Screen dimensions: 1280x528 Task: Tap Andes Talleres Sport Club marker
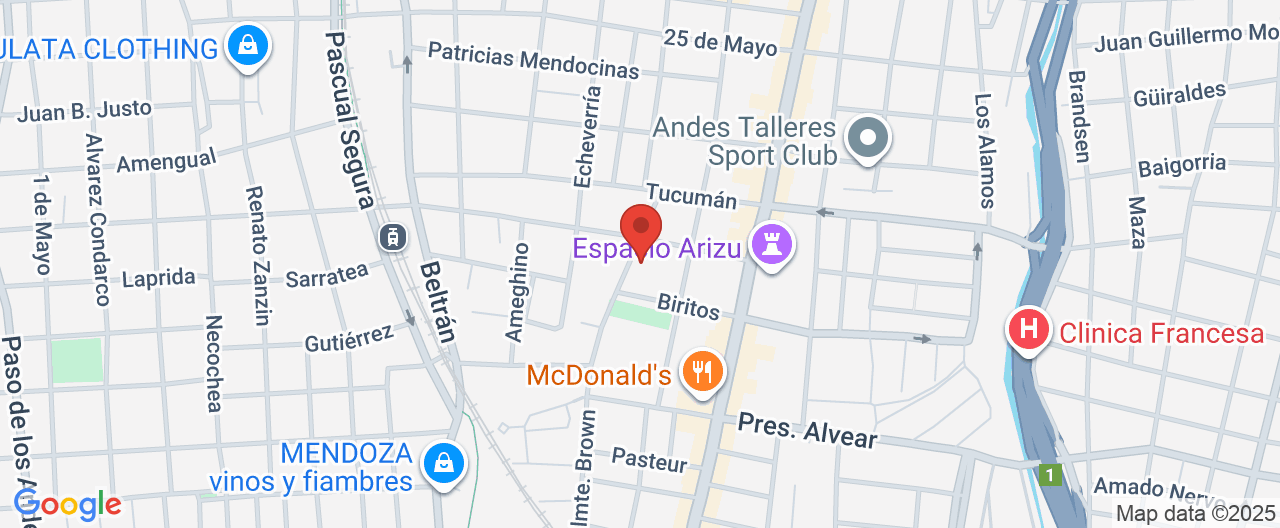(x=867, y=139)
